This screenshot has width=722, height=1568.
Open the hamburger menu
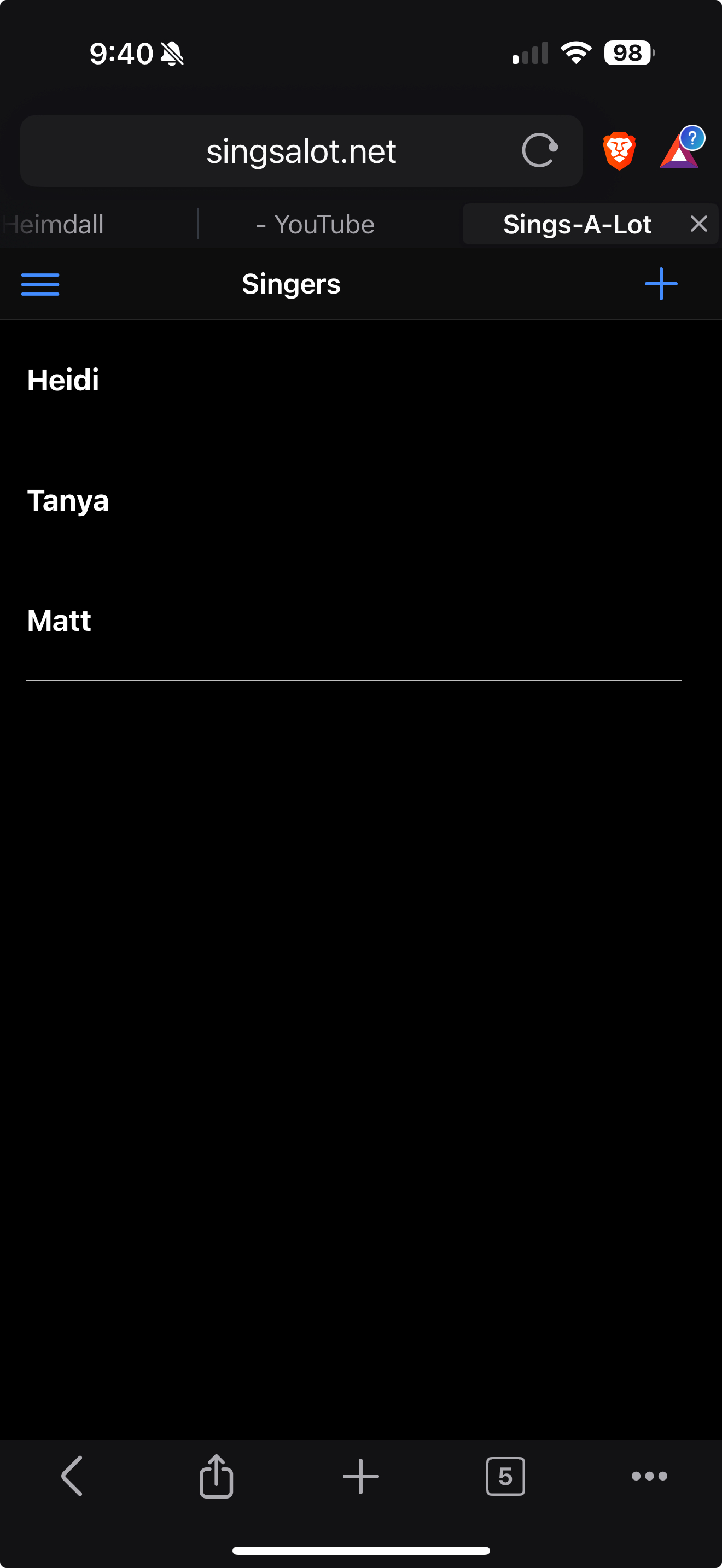click(40, 284)
